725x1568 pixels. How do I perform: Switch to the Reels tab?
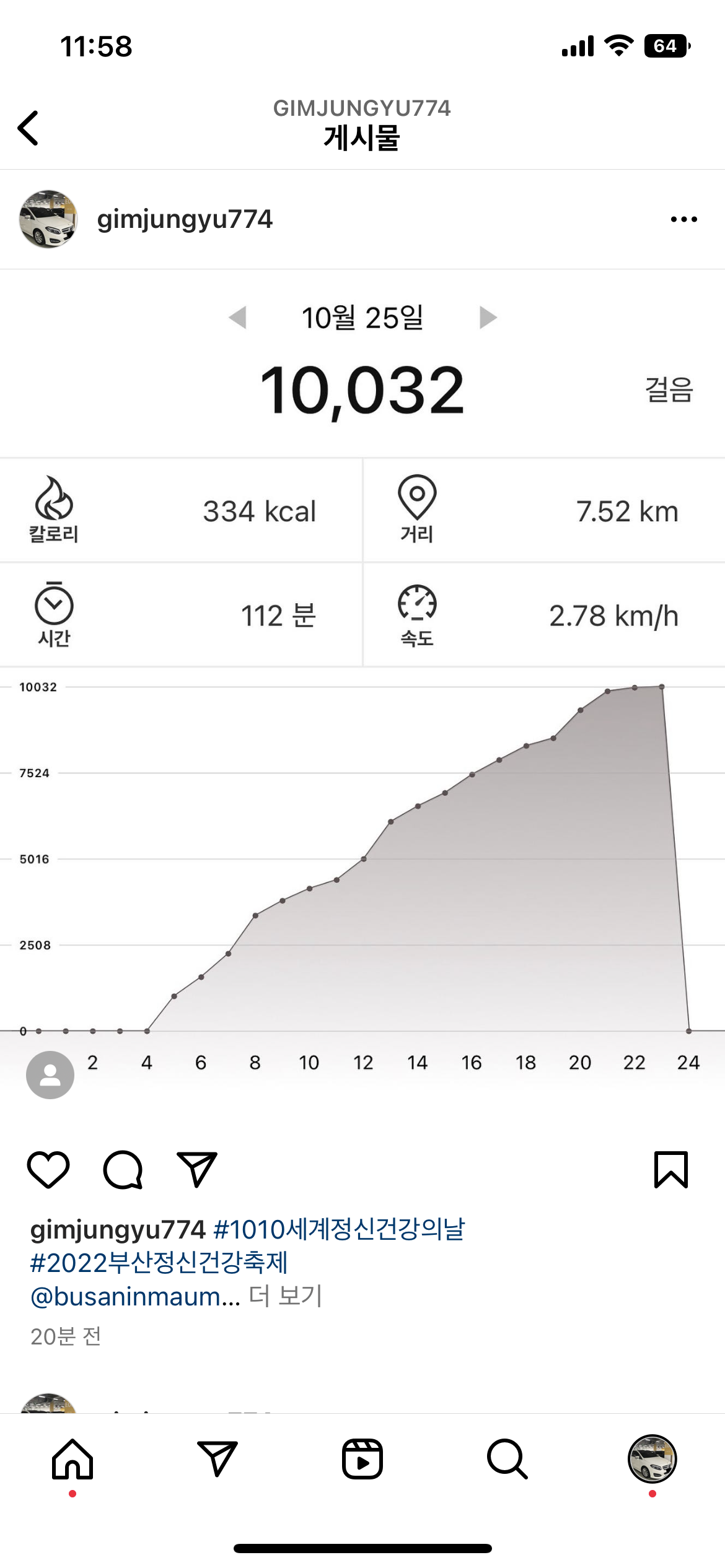pos(362,1459)
